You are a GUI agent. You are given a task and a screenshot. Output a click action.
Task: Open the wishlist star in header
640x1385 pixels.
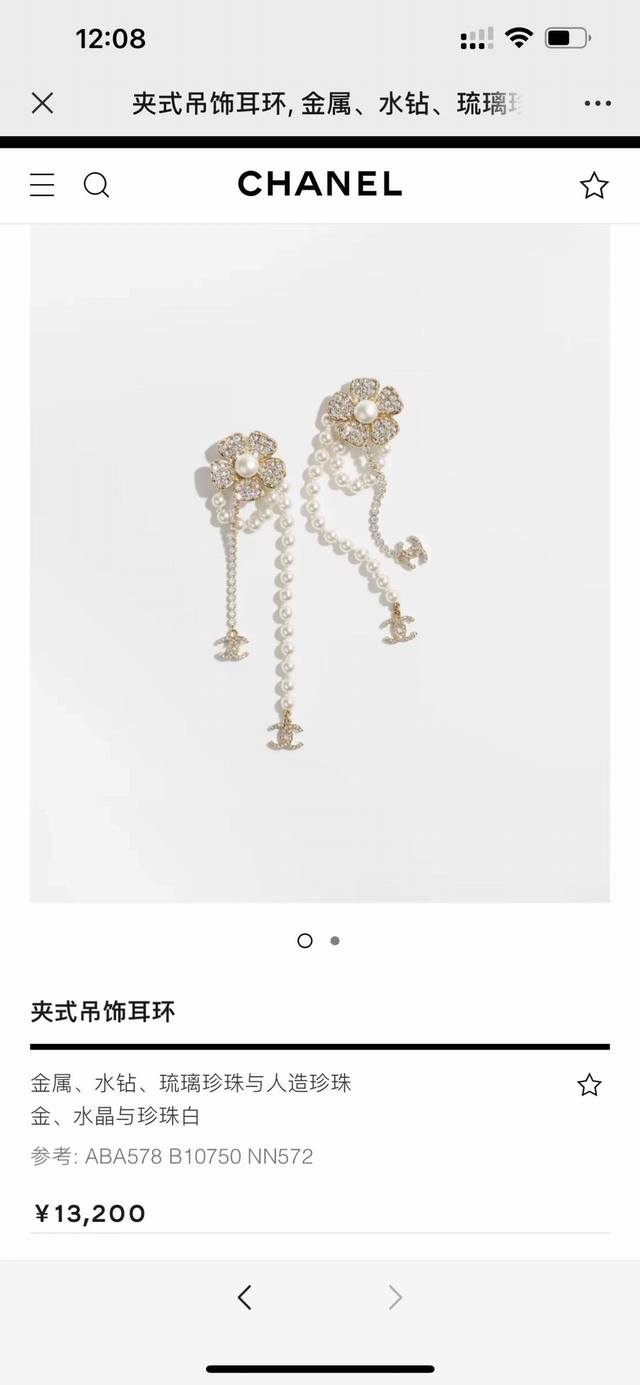594,185
